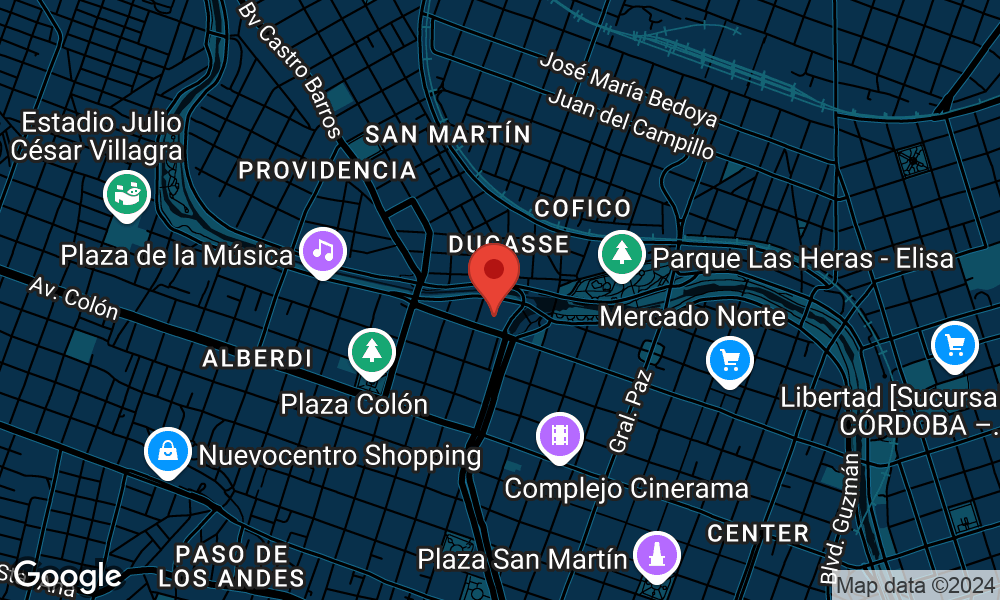Select the Parque Las Heras - Elisa marker
Viewport: 1000px width, 600px height.
(x=622, y=253)
